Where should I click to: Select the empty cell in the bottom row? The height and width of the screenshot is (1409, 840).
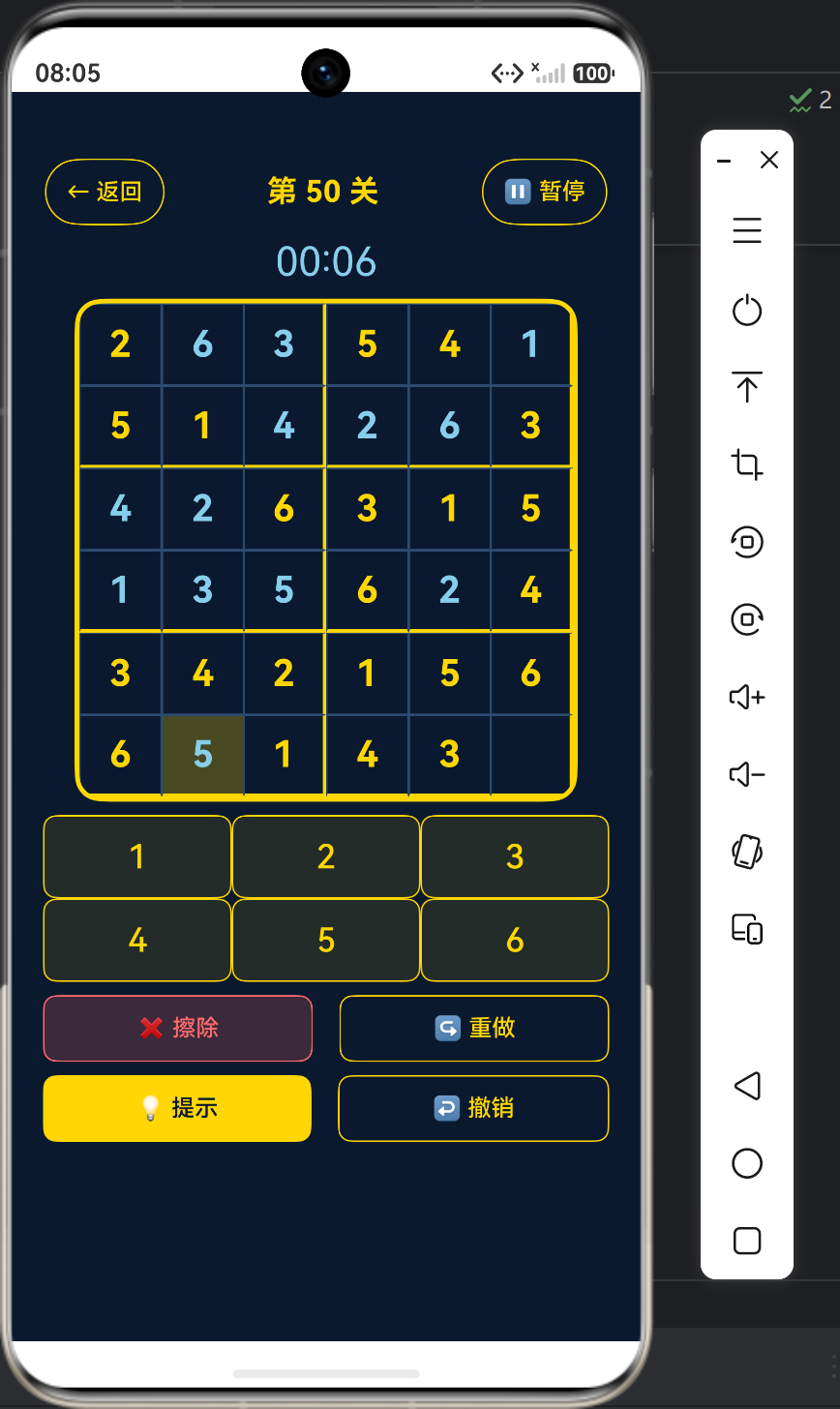[531, 755]
